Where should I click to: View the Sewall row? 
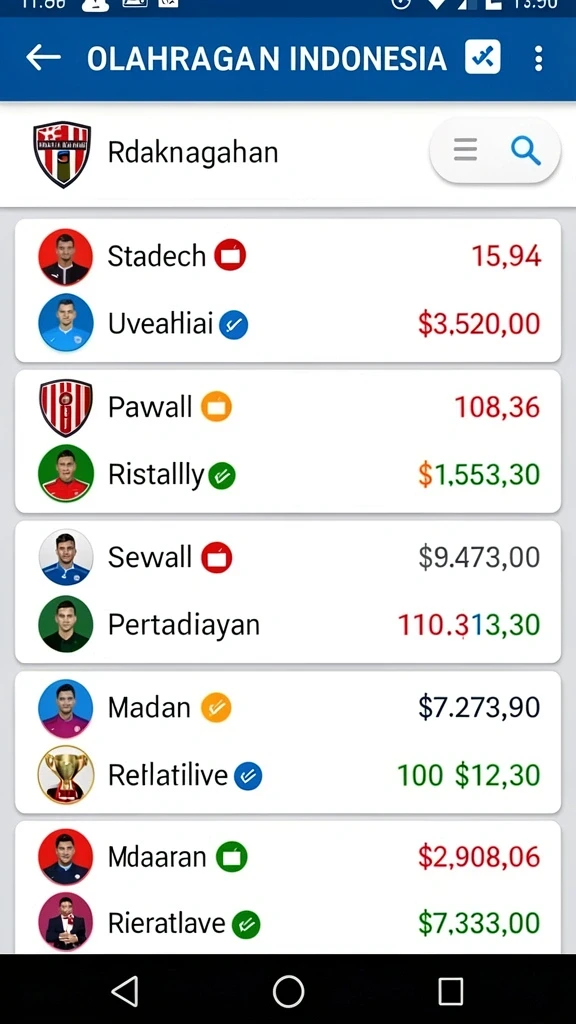coord(288,558)
